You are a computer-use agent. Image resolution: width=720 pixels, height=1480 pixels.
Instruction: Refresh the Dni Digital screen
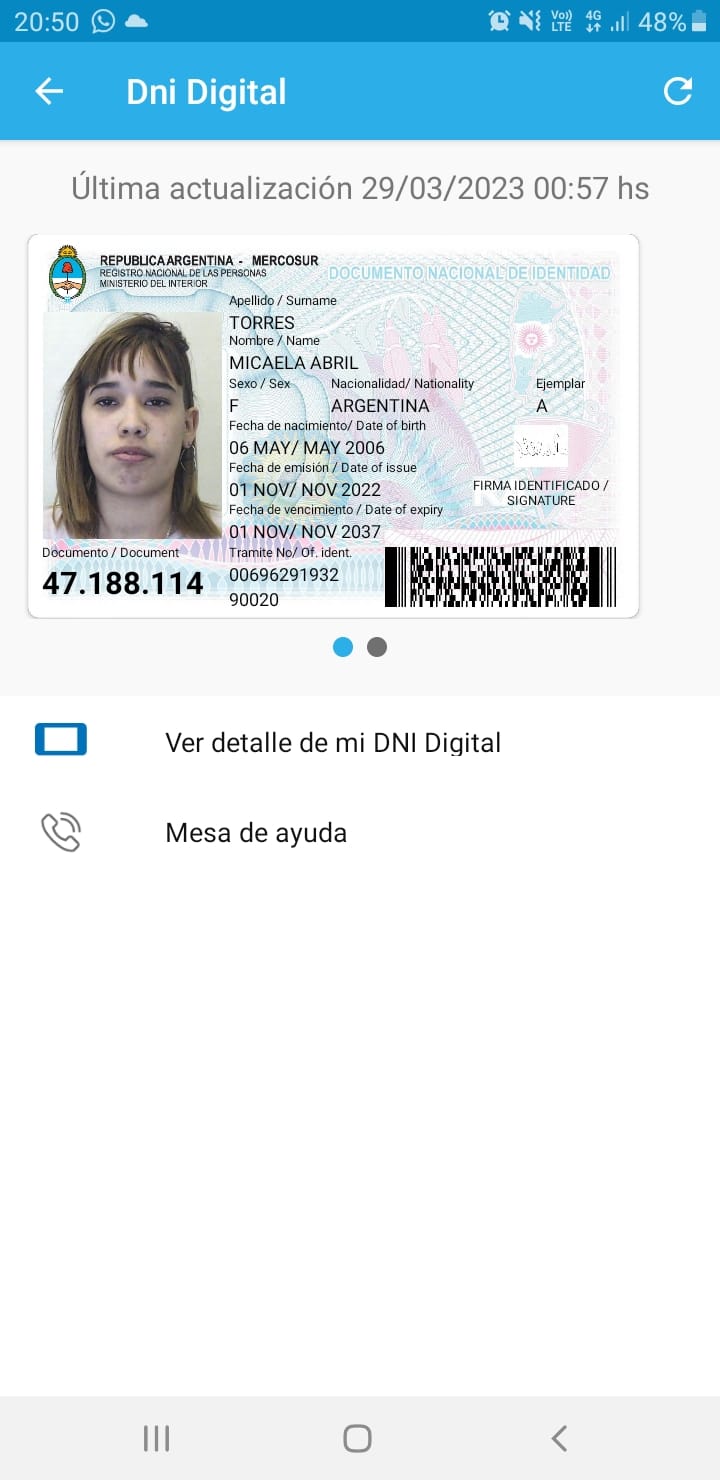[678, 92]
